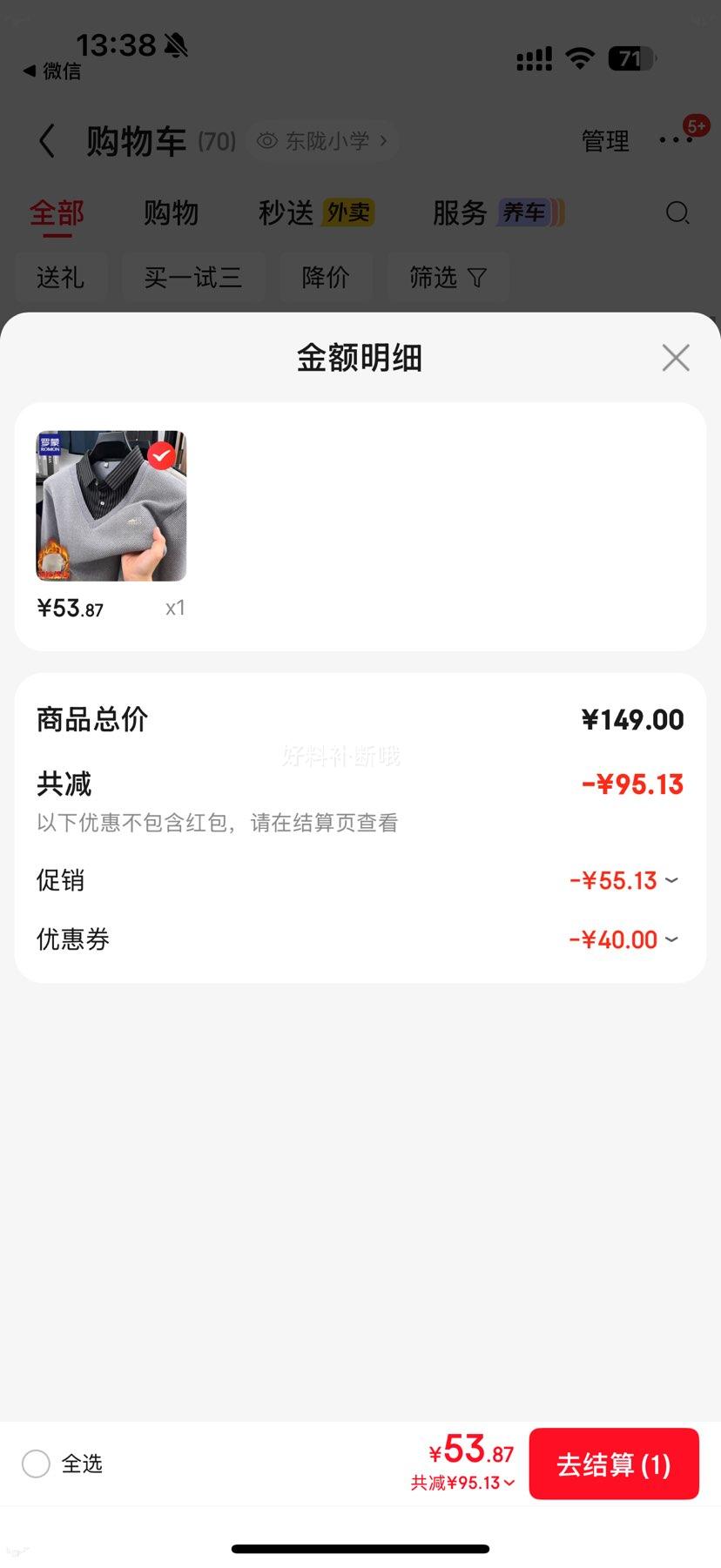The image size is (721, 1568).
Task: Close the 金额明细 popup
Action: click(675, 357)
